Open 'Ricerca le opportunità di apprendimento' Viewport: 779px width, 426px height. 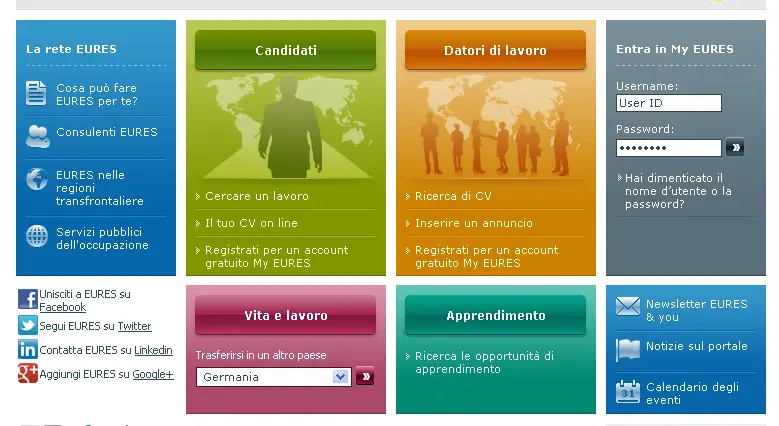(x=483, y=362)
